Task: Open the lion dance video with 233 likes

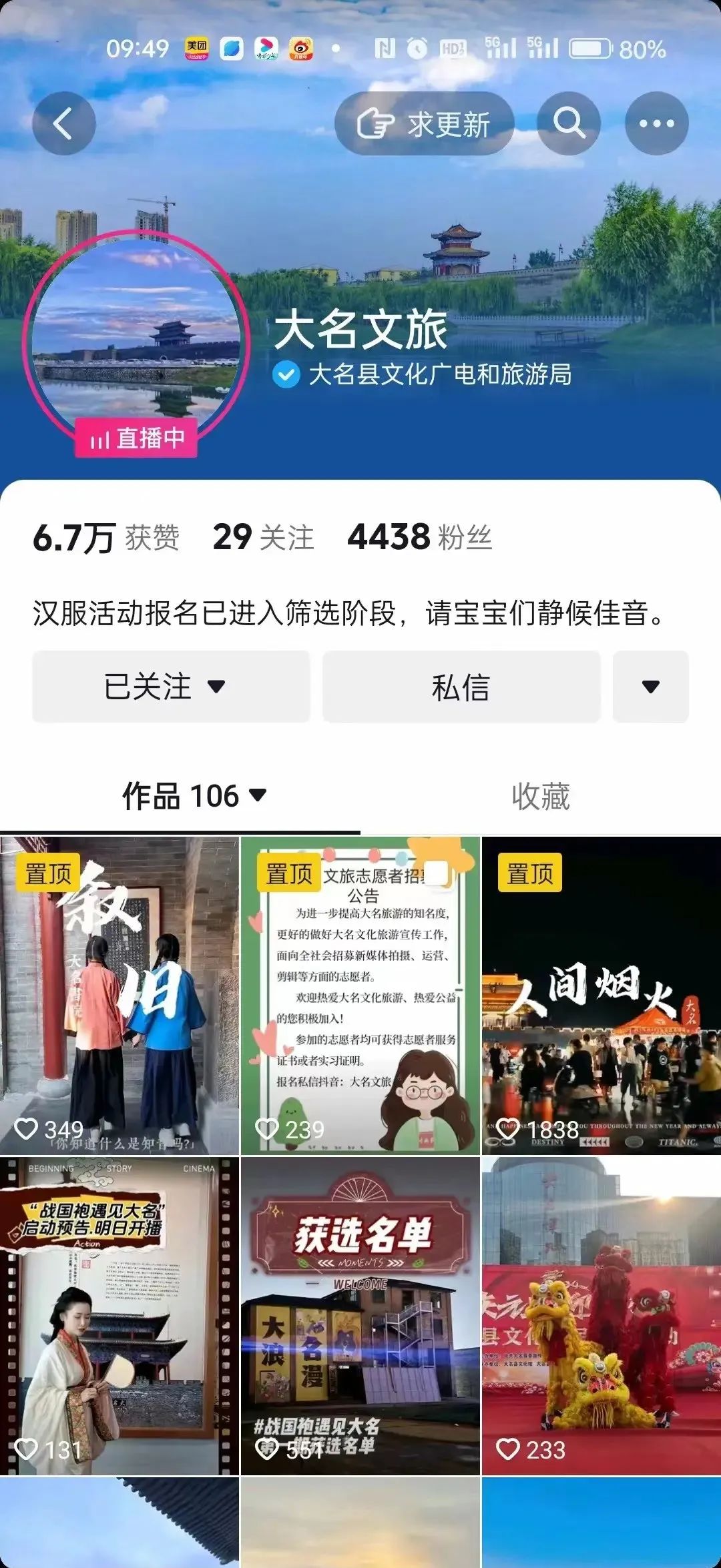Action: tap(601, 1316)
